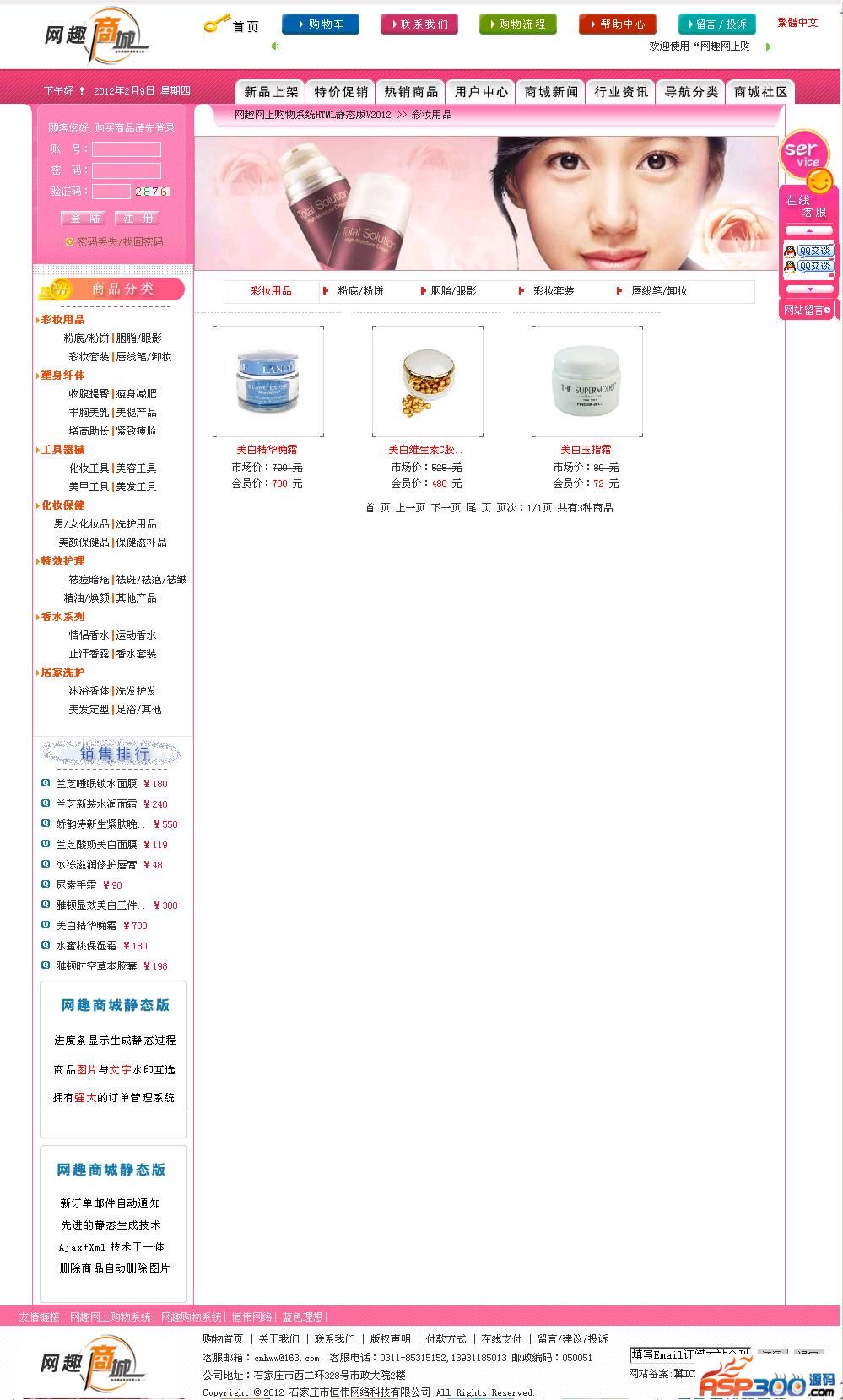The image size is (843, 1400).
Task: Go to 下一页 next page
Action: click(446, 508)
